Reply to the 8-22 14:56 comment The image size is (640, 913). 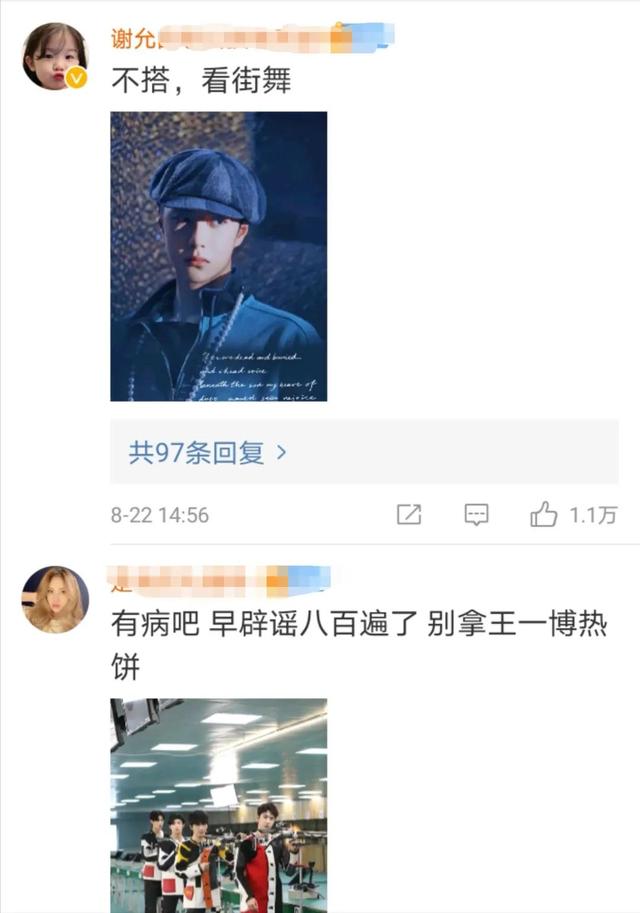coord(477,515)
